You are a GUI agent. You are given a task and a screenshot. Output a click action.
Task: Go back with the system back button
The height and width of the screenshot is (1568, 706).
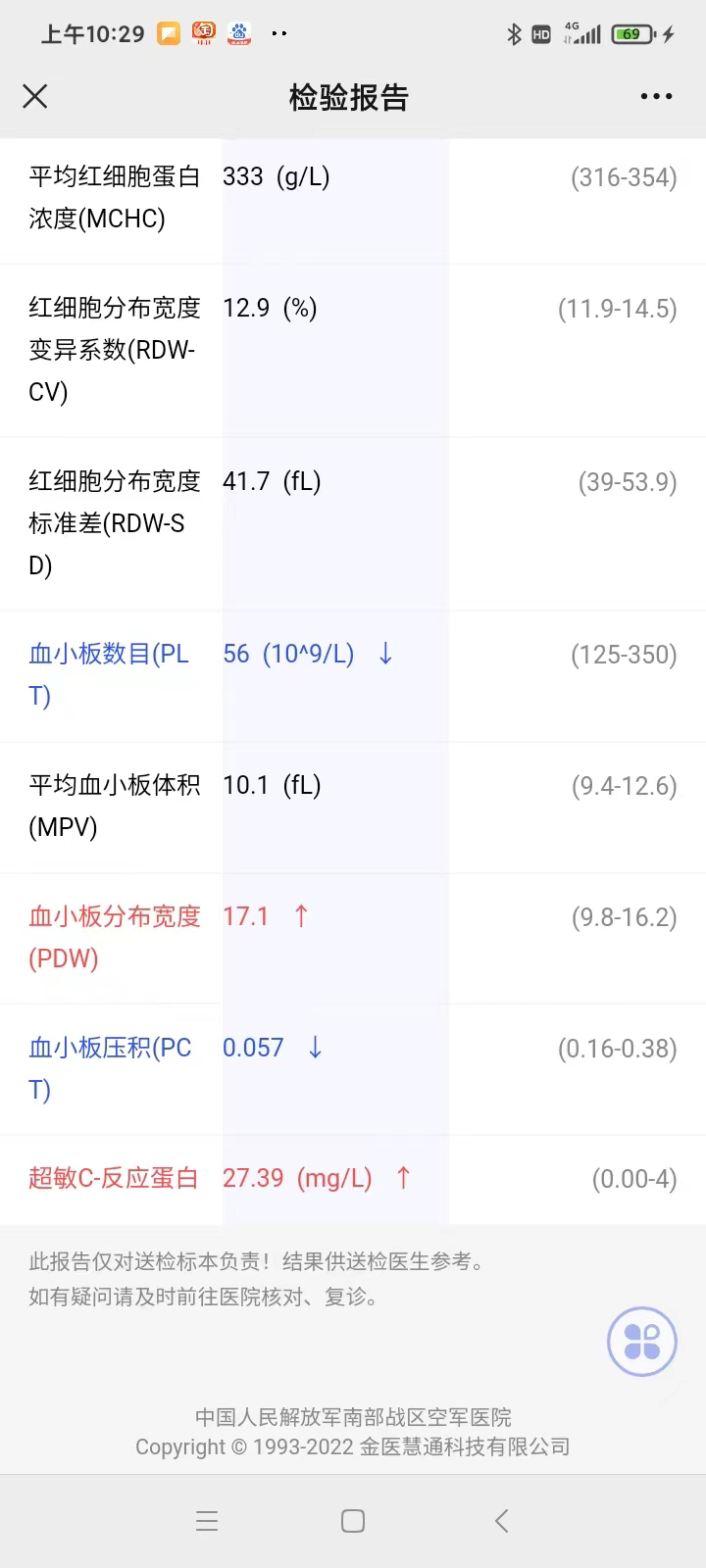501,1521
